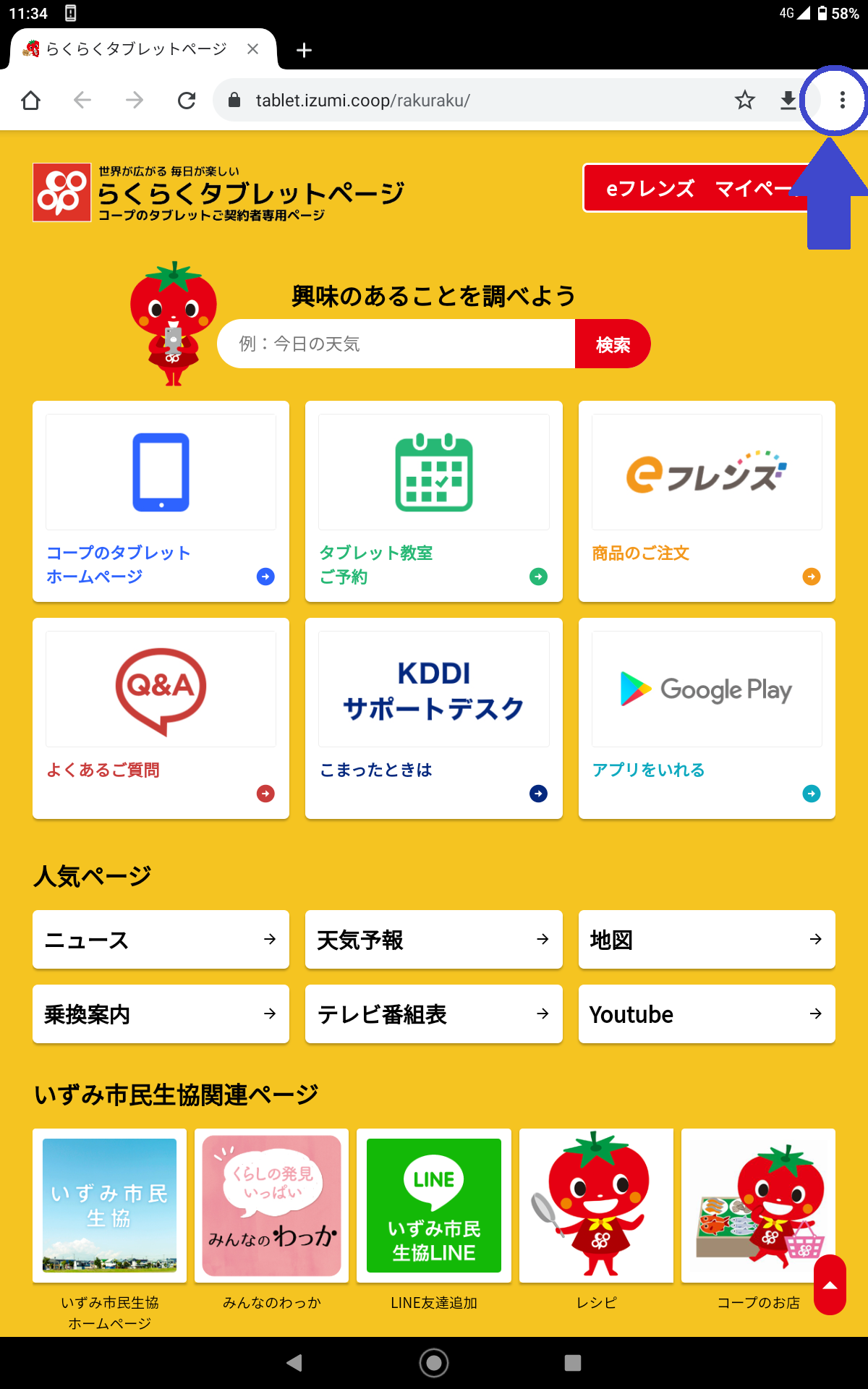Open コープのタブレット ホームページ card
This screenshot has width=868, height=1389.
161,501
